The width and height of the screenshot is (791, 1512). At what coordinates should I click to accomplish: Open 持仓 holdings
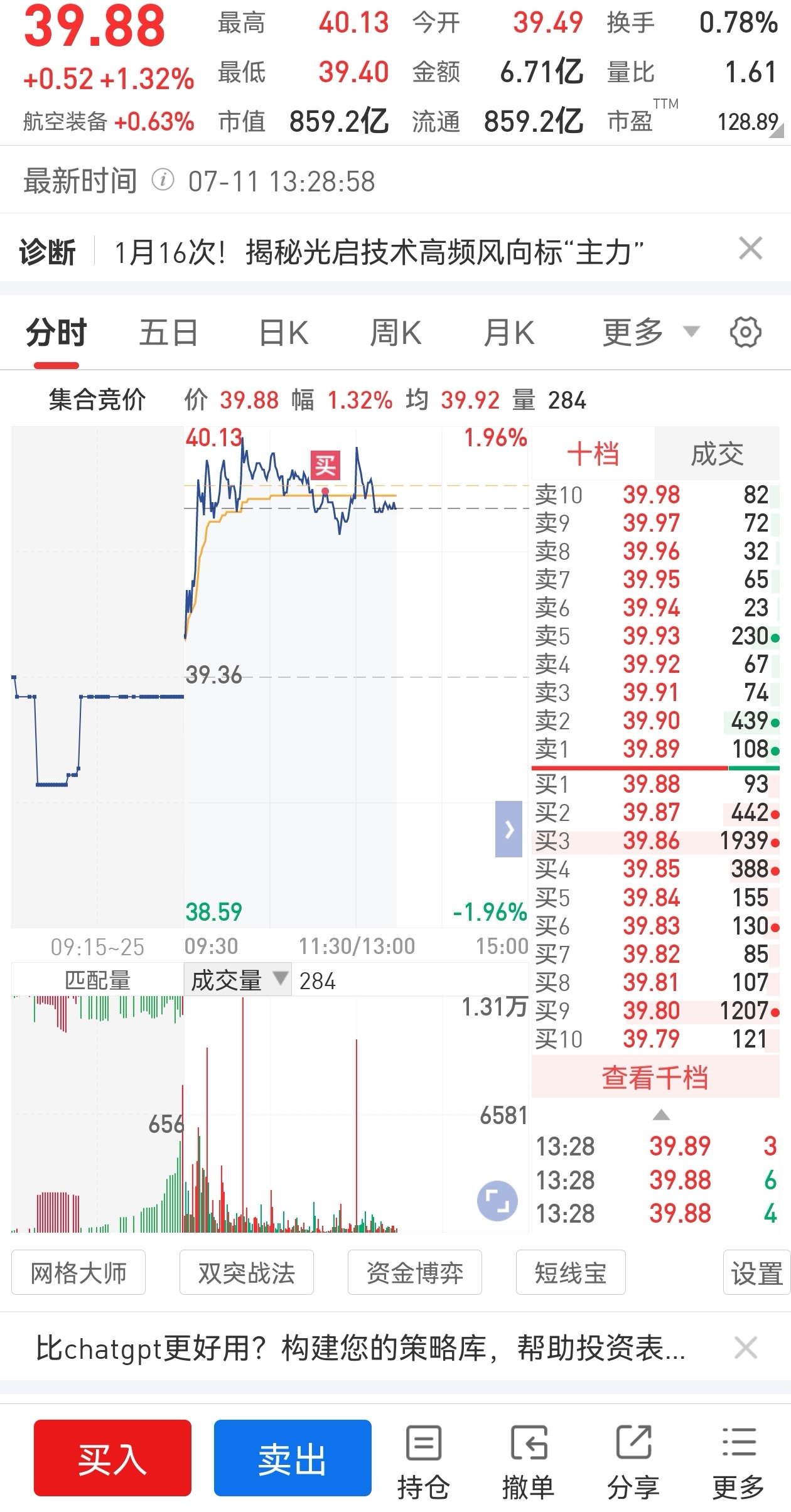click(x=423, y=1462)
